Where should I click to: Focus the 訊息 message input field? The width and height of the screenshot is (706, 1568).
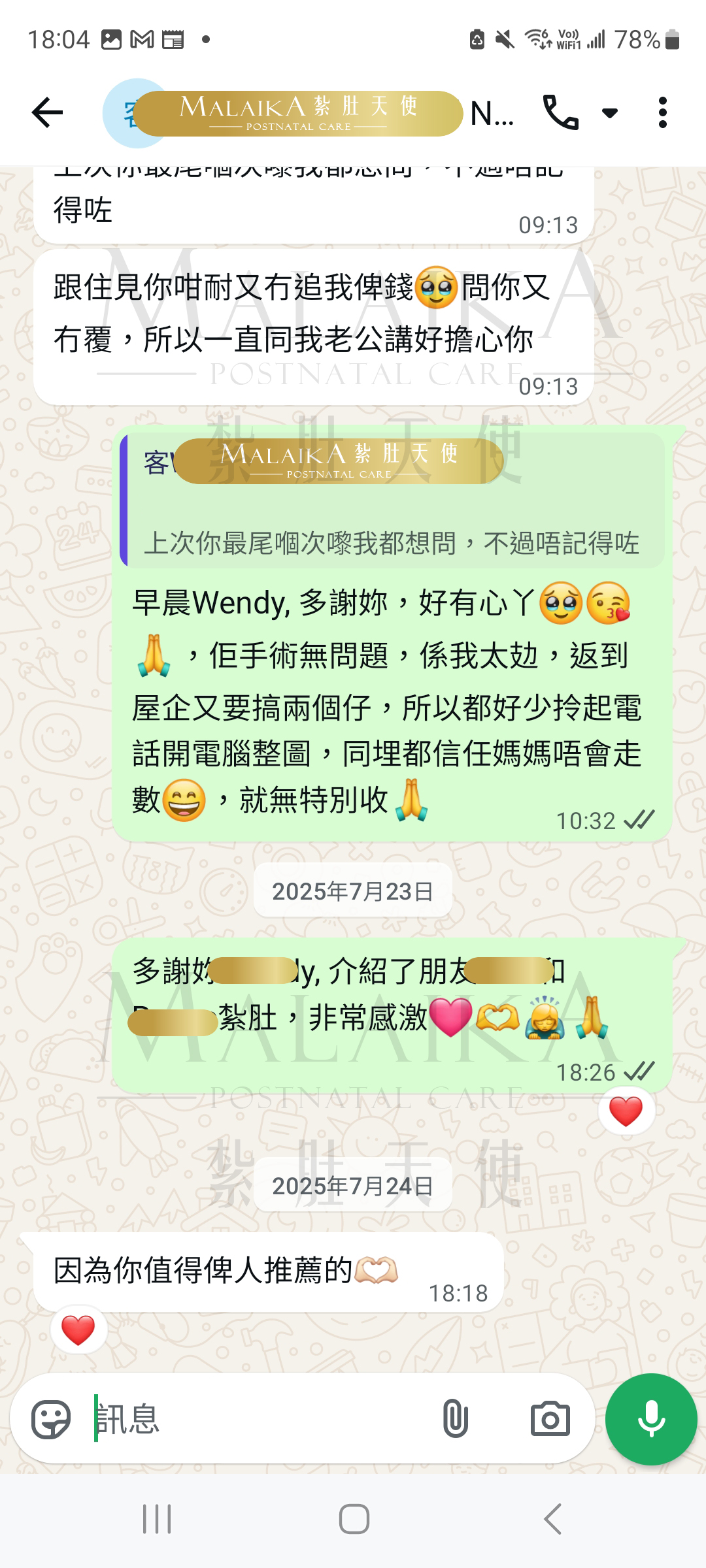click(261, 1419)
